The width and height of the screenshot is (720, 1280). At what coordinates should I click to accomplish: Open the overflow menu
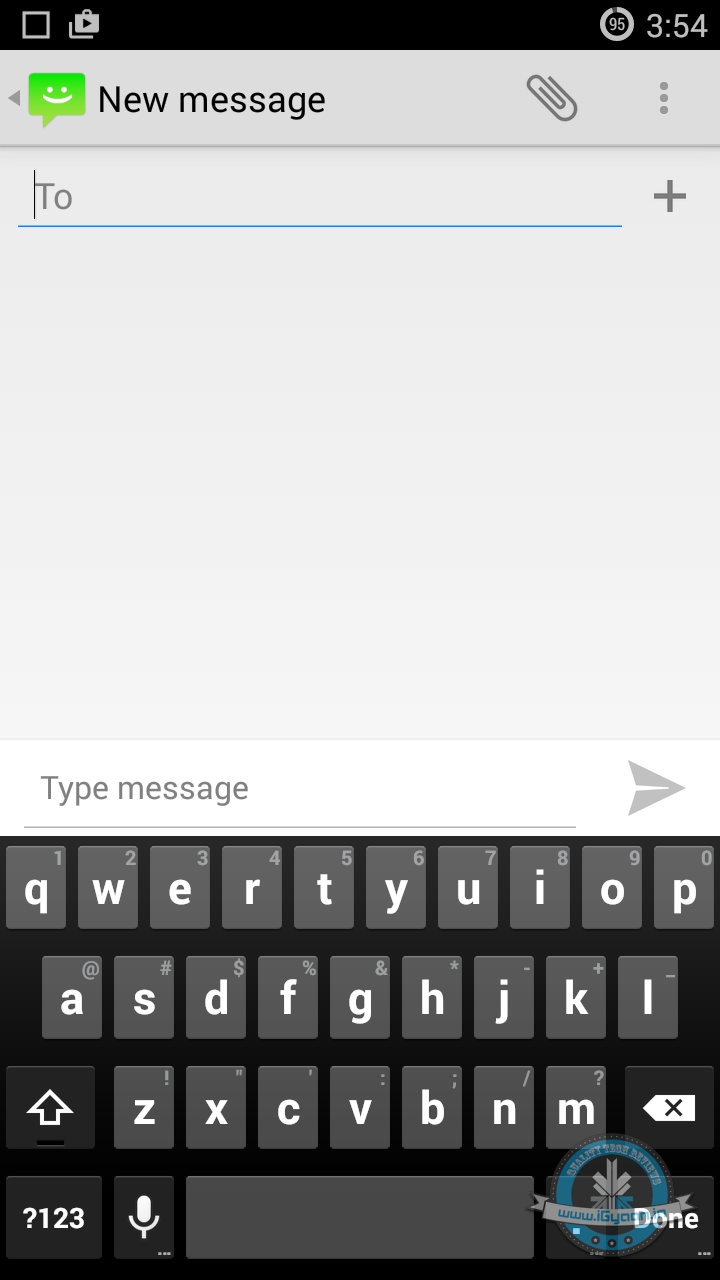tap(663, 99)
